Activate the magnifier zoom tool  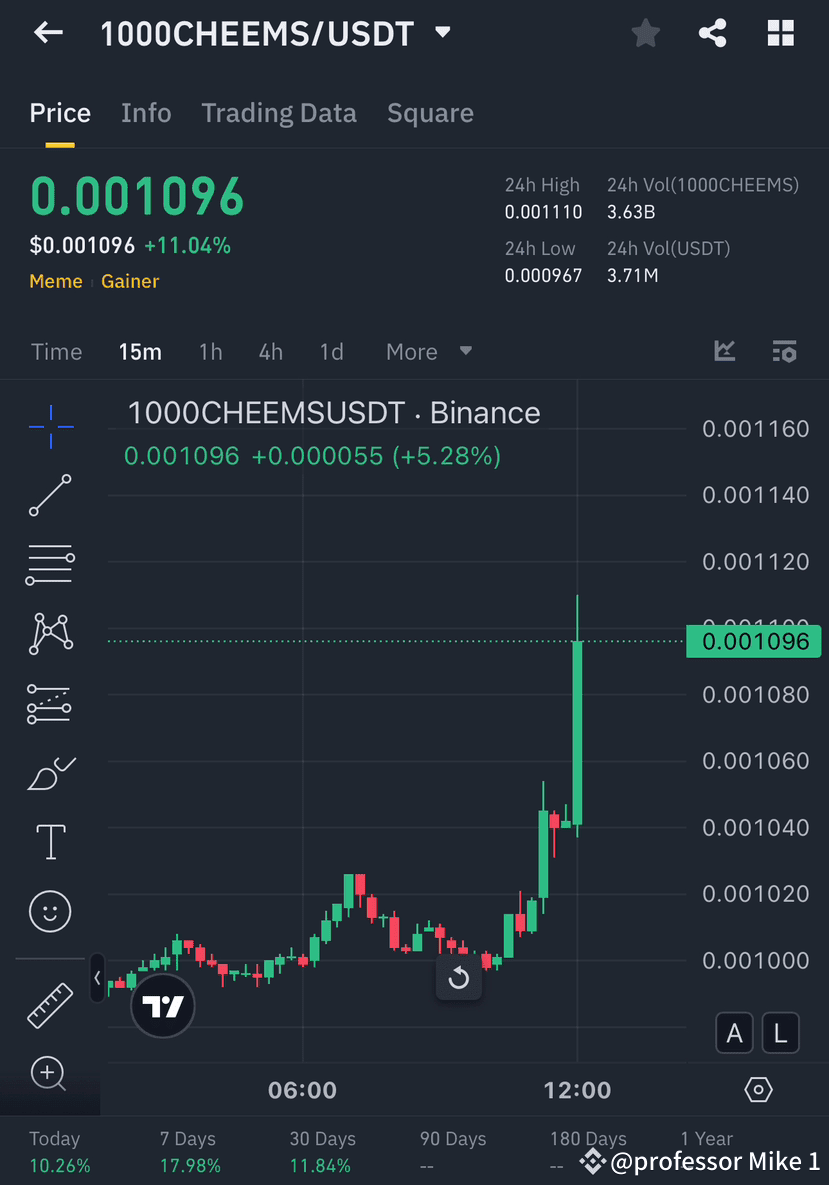[x=49, y=1073]
